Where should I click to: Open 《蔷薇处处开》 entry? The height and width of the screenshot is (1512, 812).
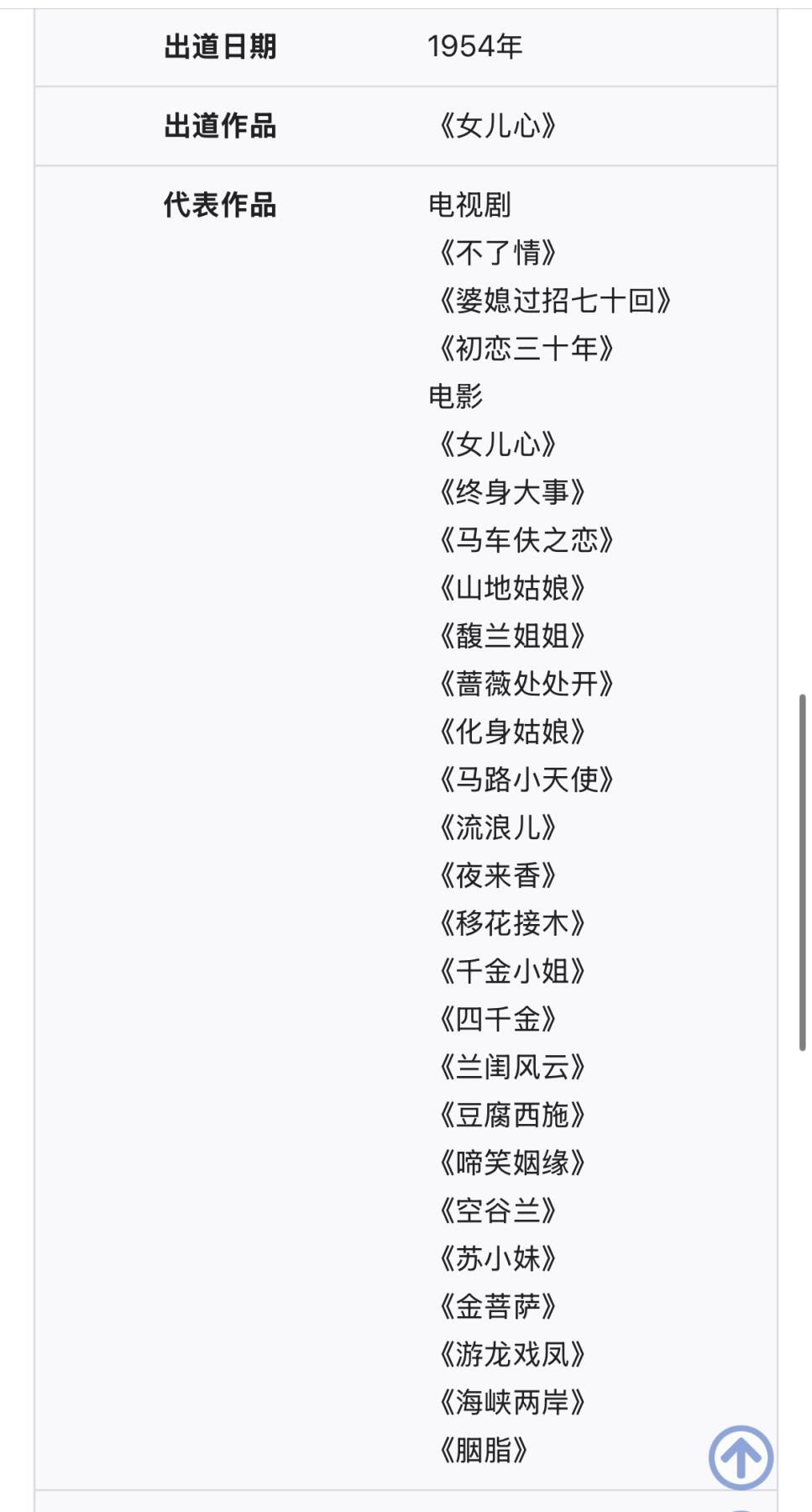530,683
